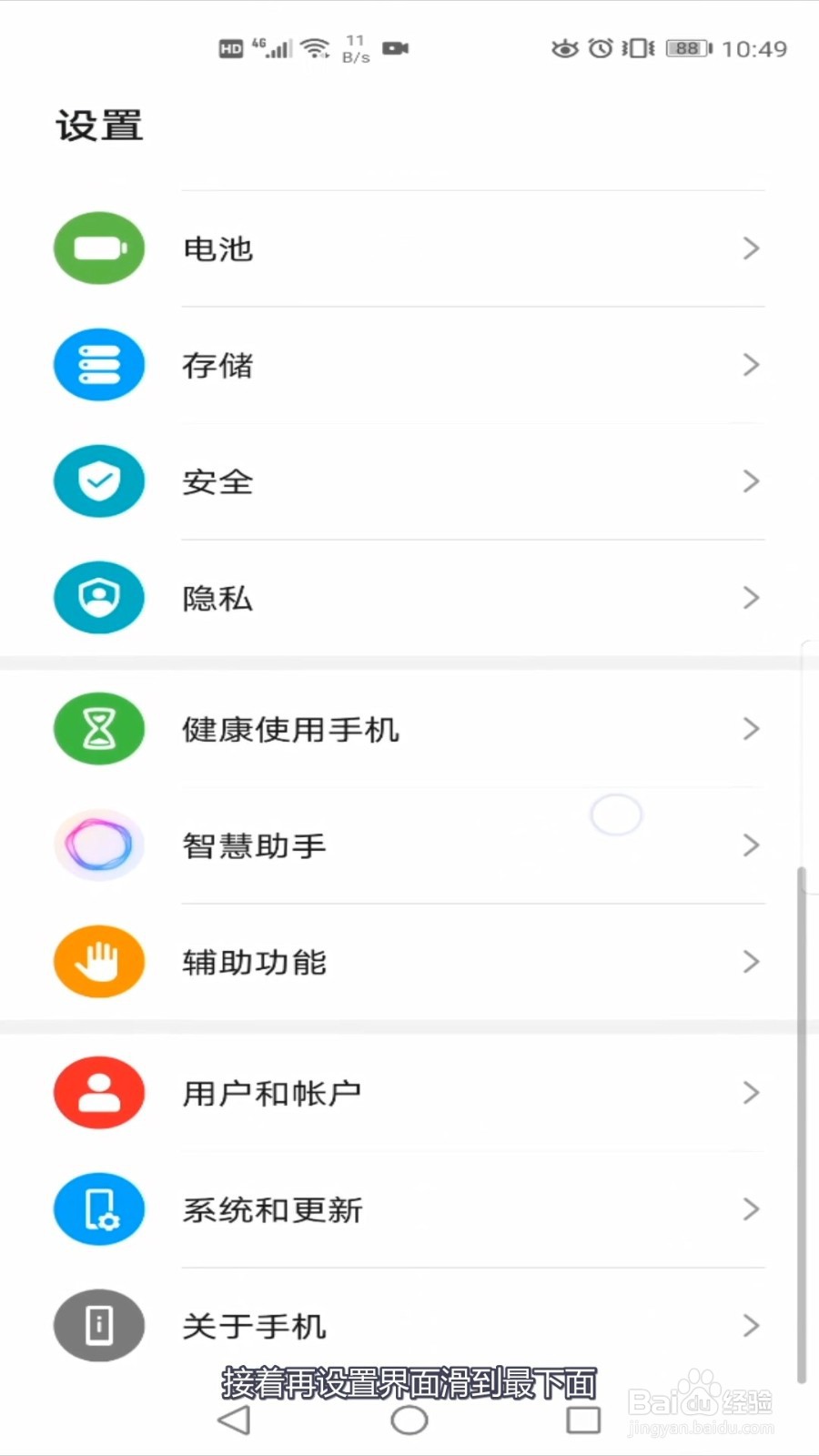Tap the 关于手机 text label

pos(254,1326)
